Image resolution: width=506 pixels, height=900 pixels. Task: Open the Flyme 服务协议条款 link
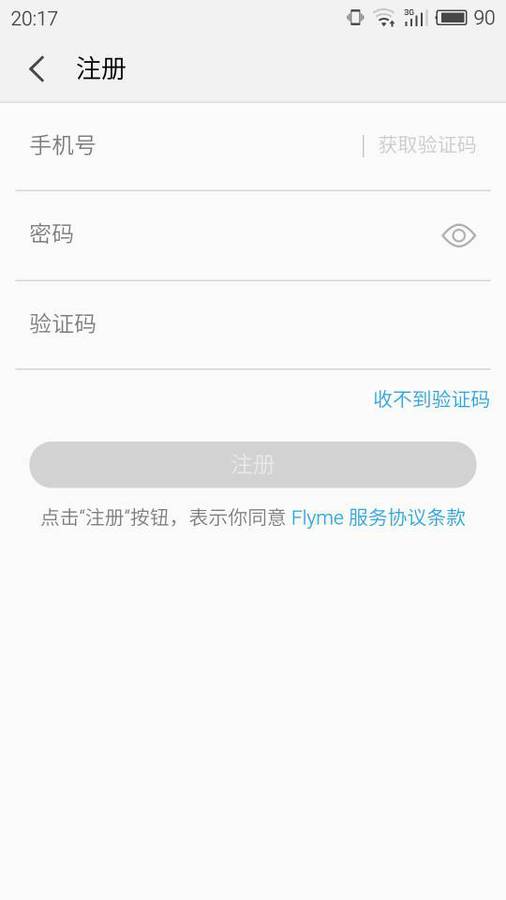(378, 518)
